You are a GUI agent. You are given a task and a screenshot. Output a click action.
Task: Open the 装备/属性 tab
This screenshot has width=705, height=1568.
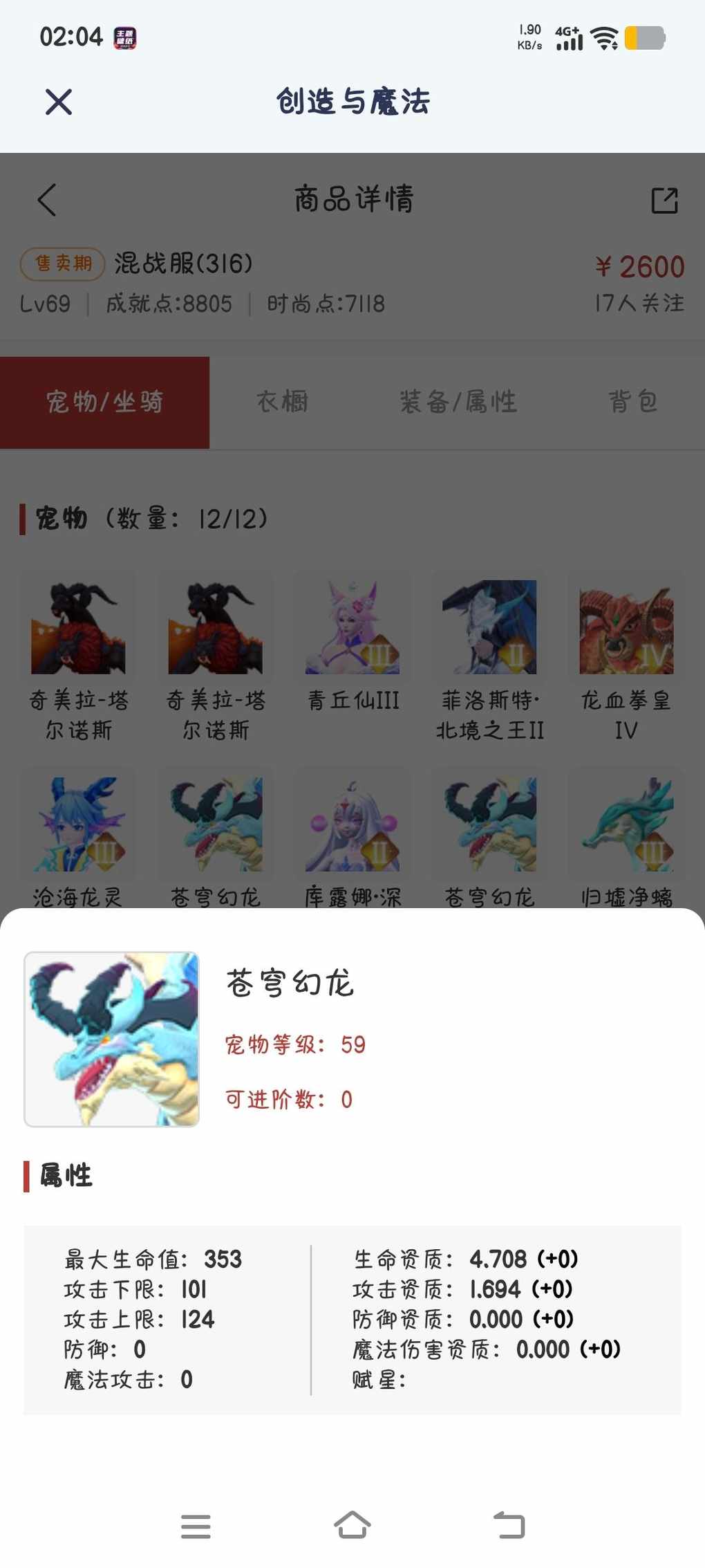point(458,403)
